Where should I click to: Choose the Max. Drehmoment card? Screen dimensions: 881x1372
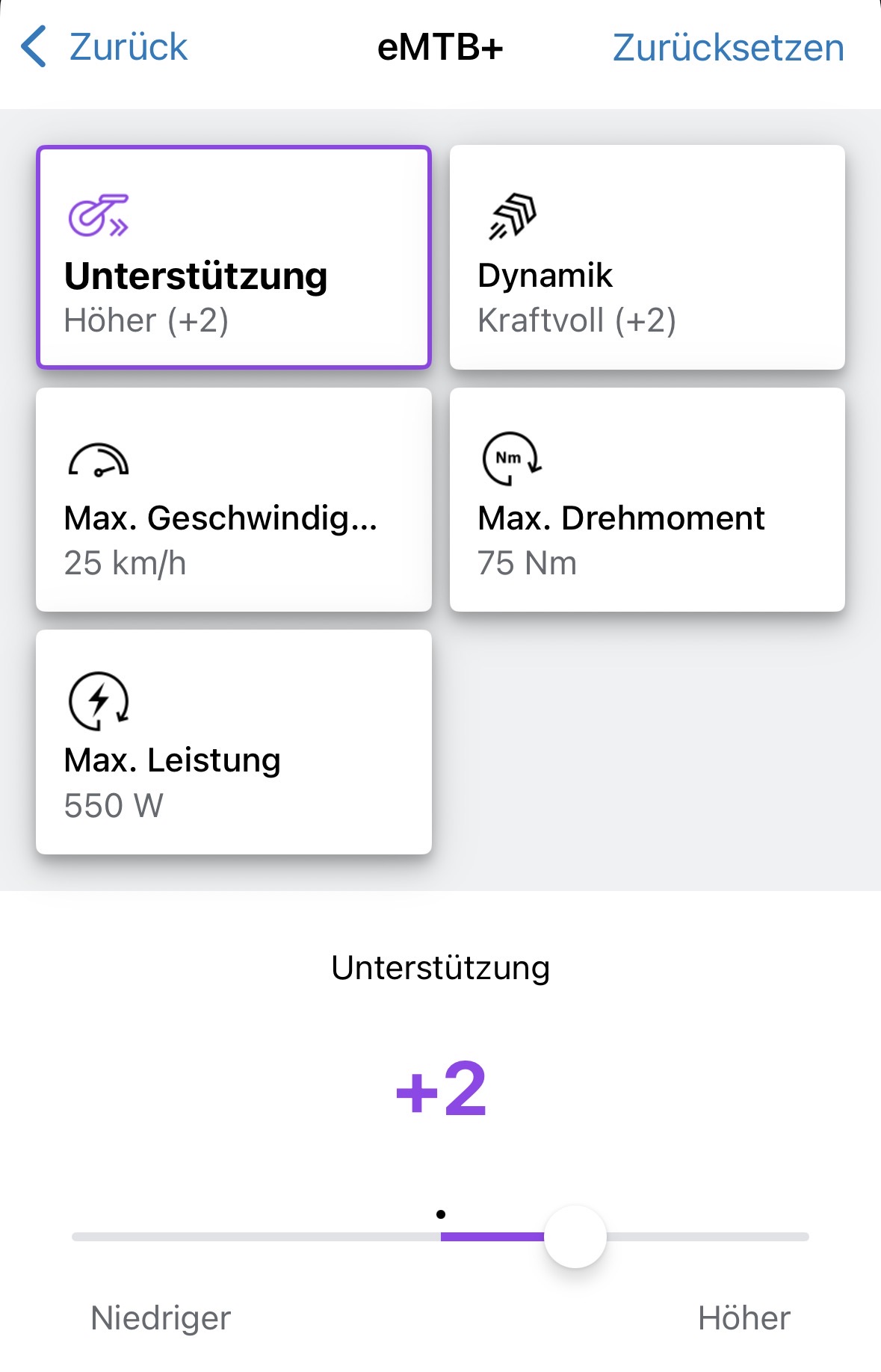[x=647, y=500]
